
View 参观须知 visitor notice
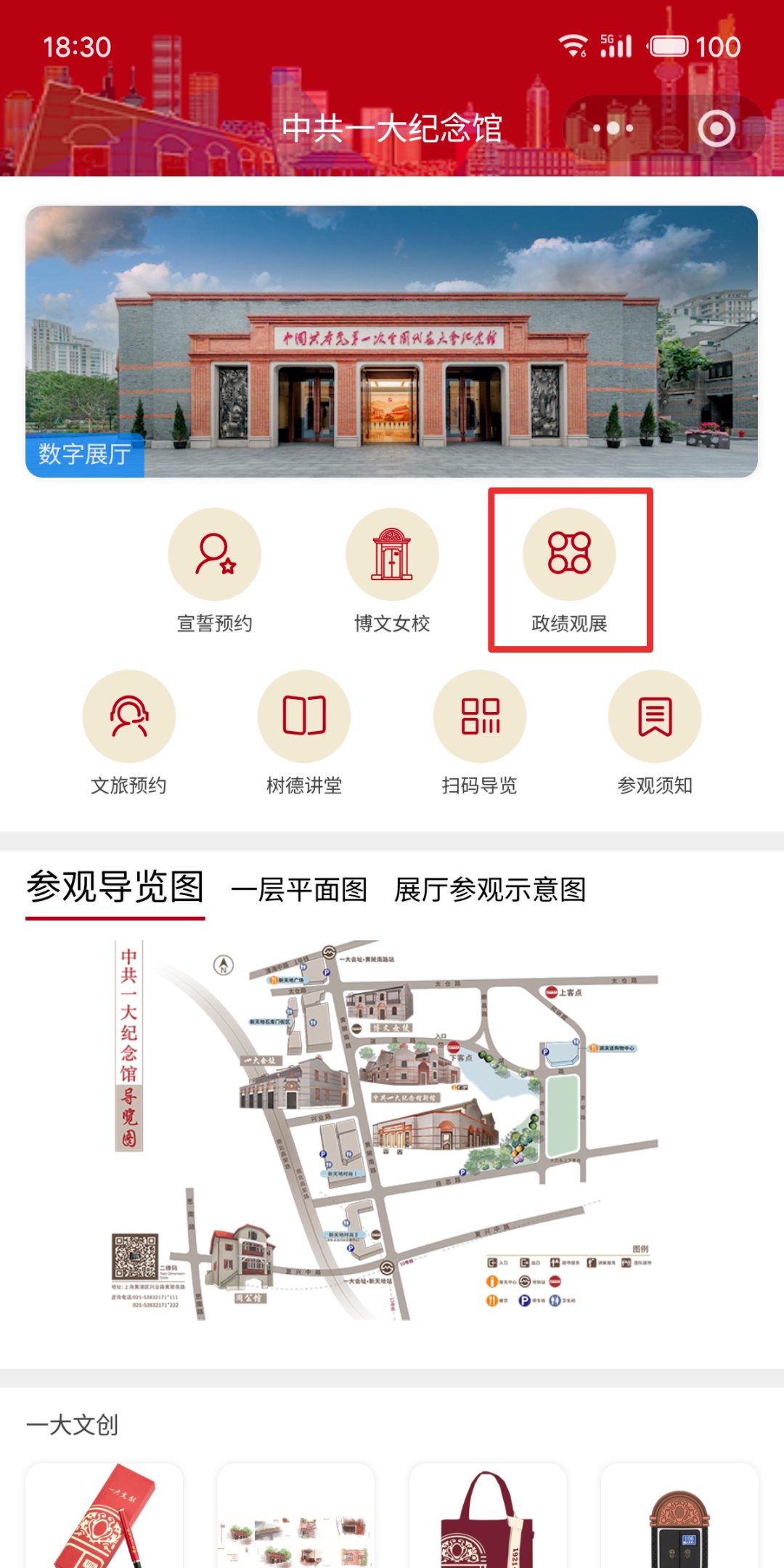coord(655,732)
